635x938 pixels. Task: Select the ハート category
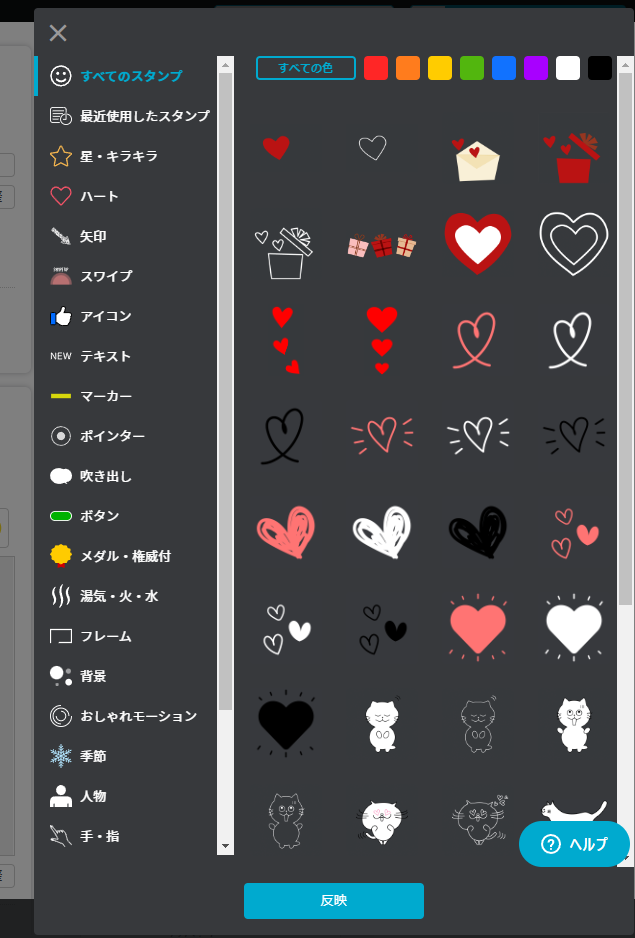[98, 196]
